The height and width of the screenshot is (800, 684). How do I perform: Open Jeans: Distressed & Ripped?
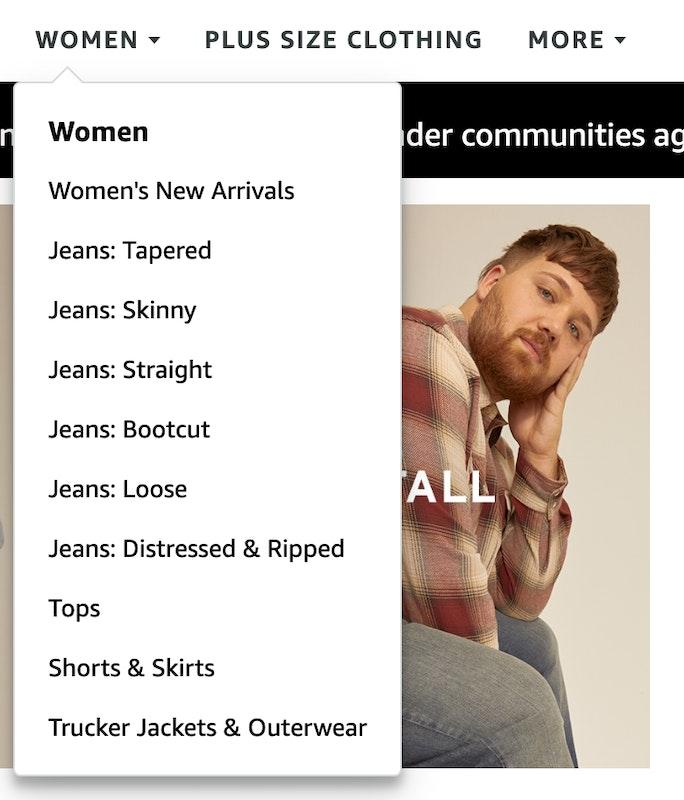pyautogui.click(x=196, y=549)
